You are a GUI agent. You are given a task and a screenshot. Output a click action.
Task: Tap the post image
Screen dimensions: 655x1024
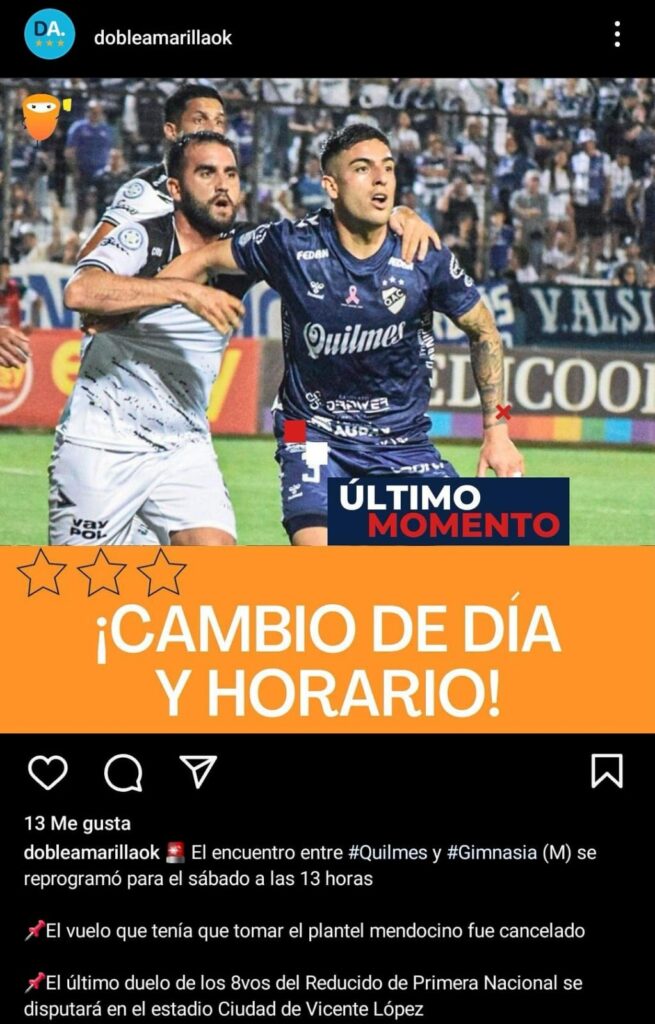click(x=327, y=400)
